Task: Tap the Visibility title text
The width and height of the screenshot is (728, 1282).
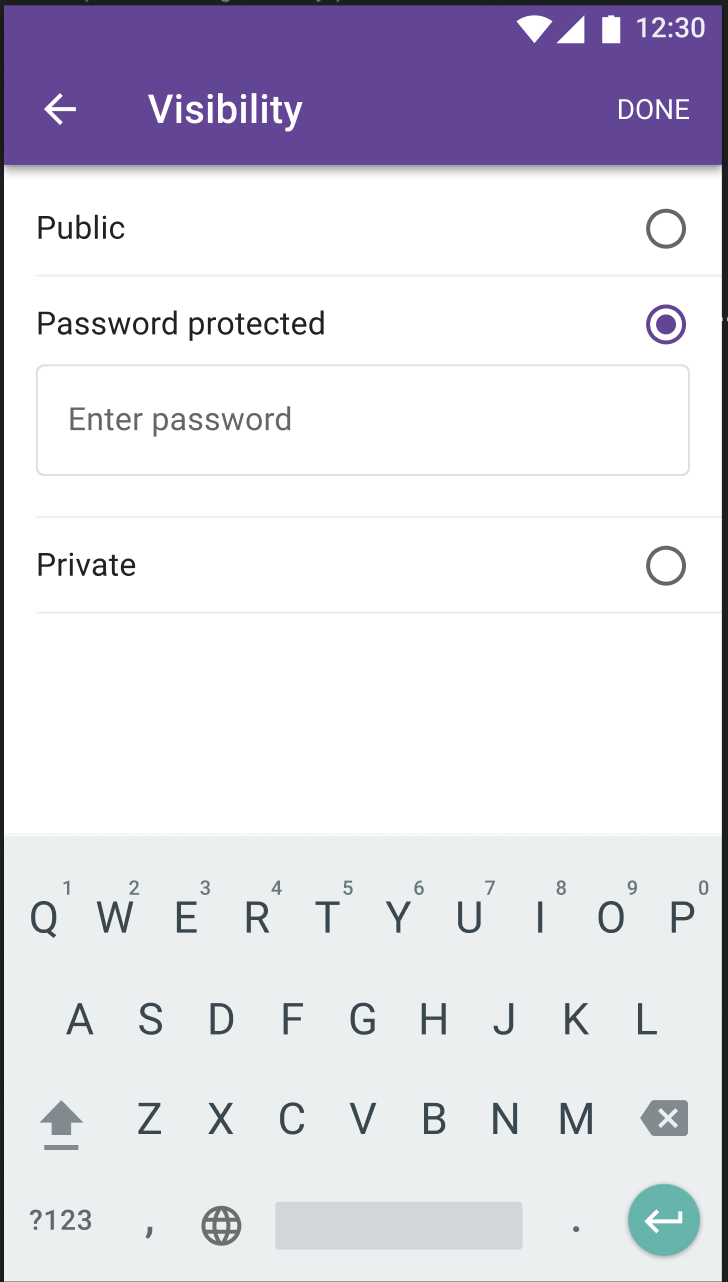Action: click(224, 109)
